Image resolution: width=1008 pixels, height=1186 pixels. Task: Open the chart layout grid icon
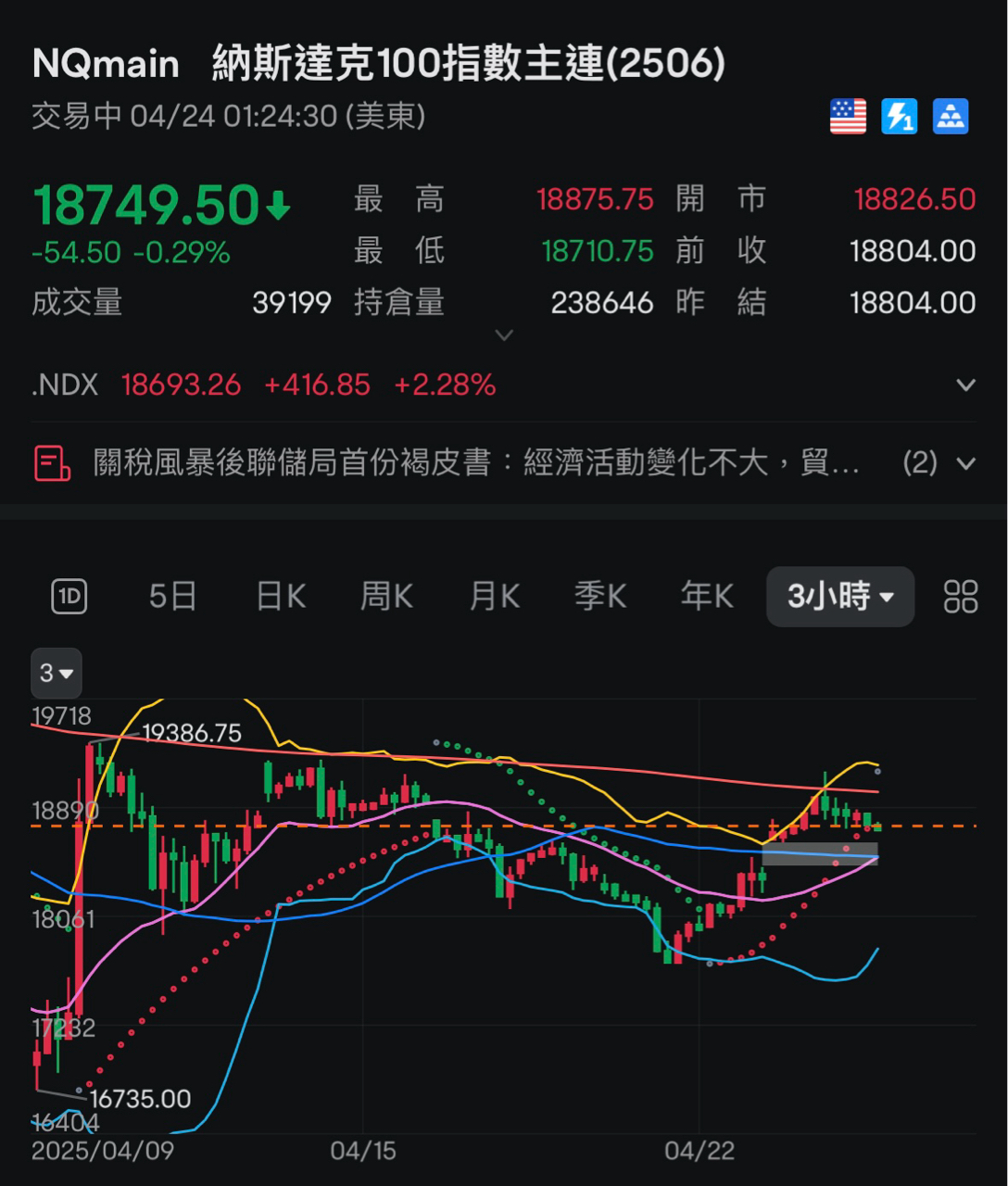pyautogui.click(x=960, y=597)
